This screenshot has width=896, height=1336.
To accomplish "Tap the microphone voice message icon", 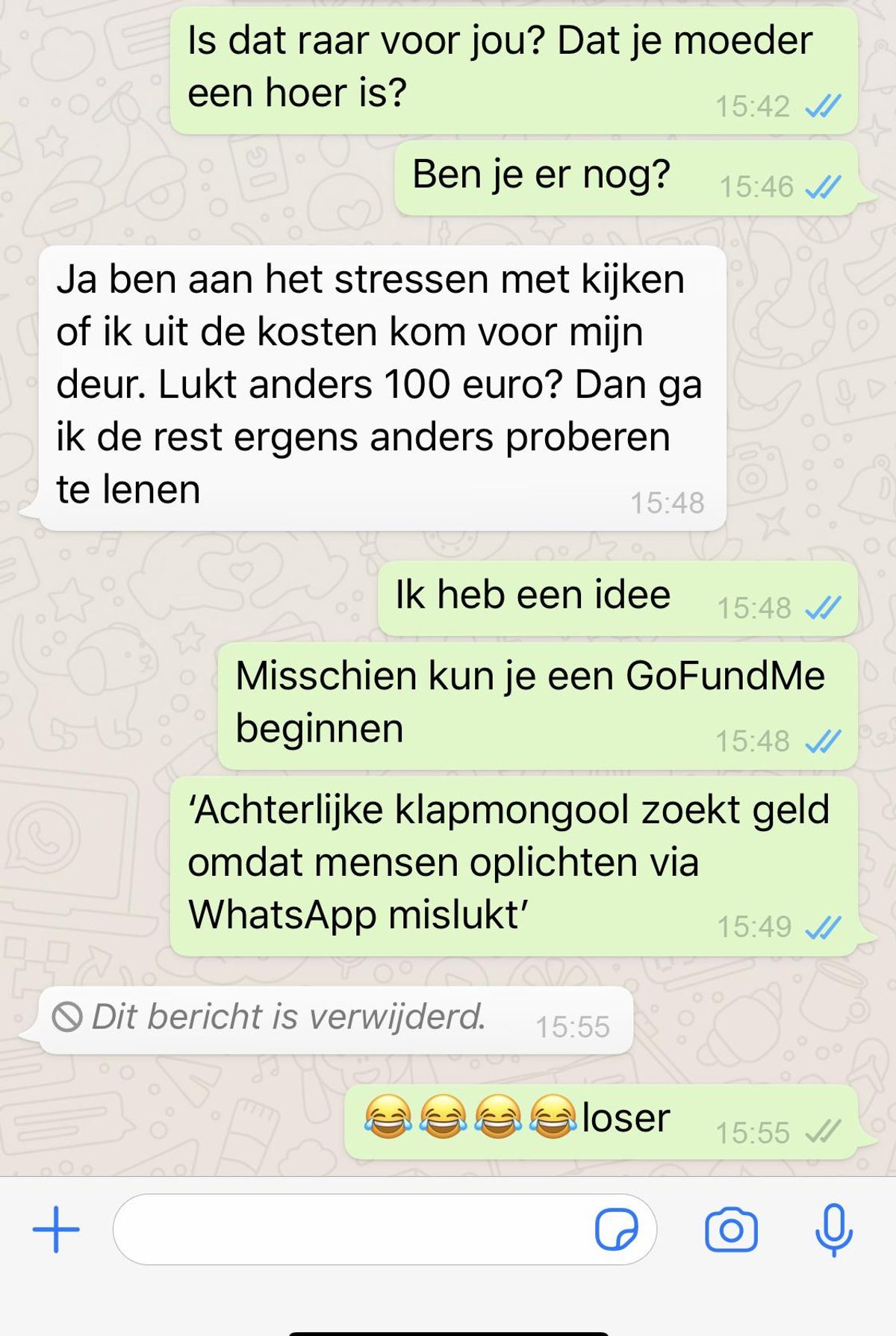I will tap(833, 1229).
